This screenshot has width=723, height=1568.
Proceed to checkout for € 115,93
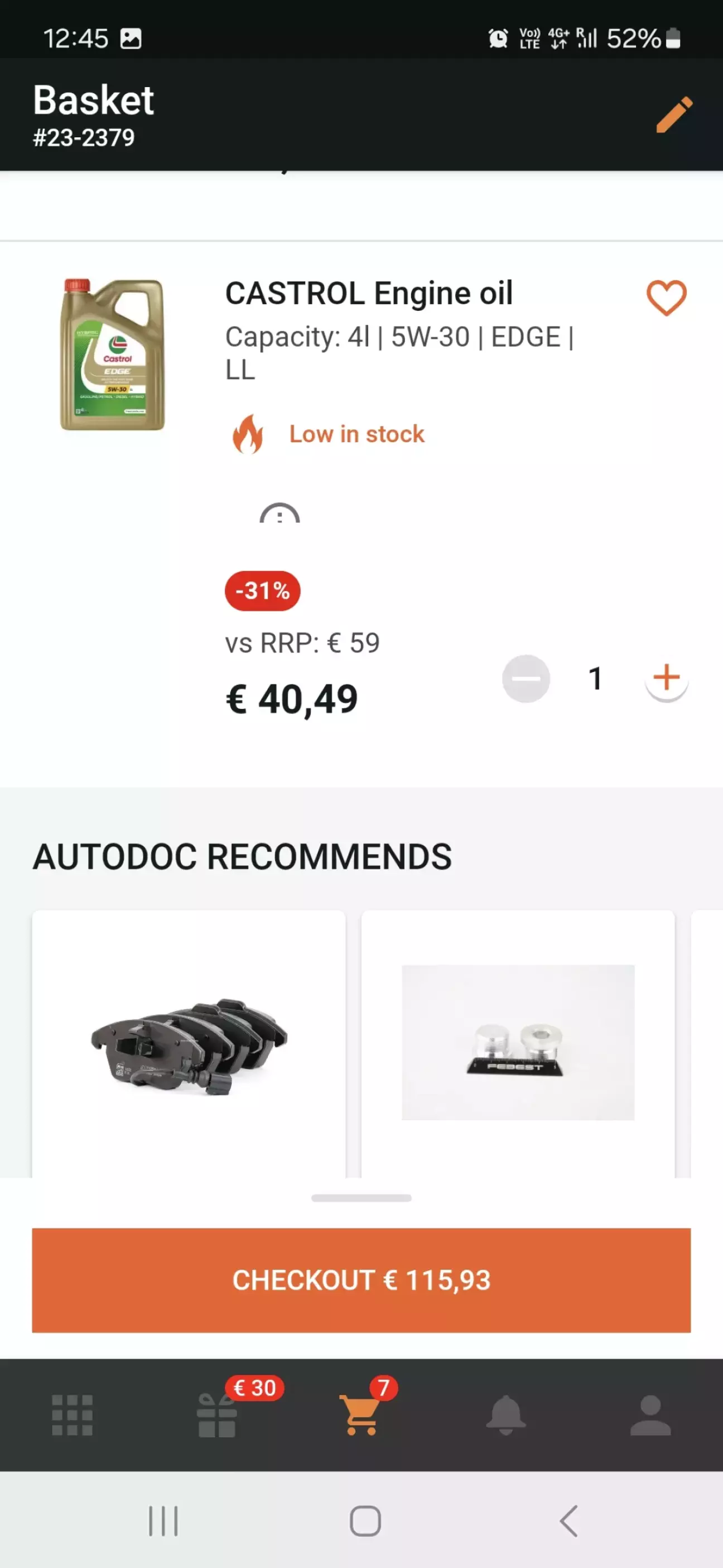click(x=361, y=1280)
